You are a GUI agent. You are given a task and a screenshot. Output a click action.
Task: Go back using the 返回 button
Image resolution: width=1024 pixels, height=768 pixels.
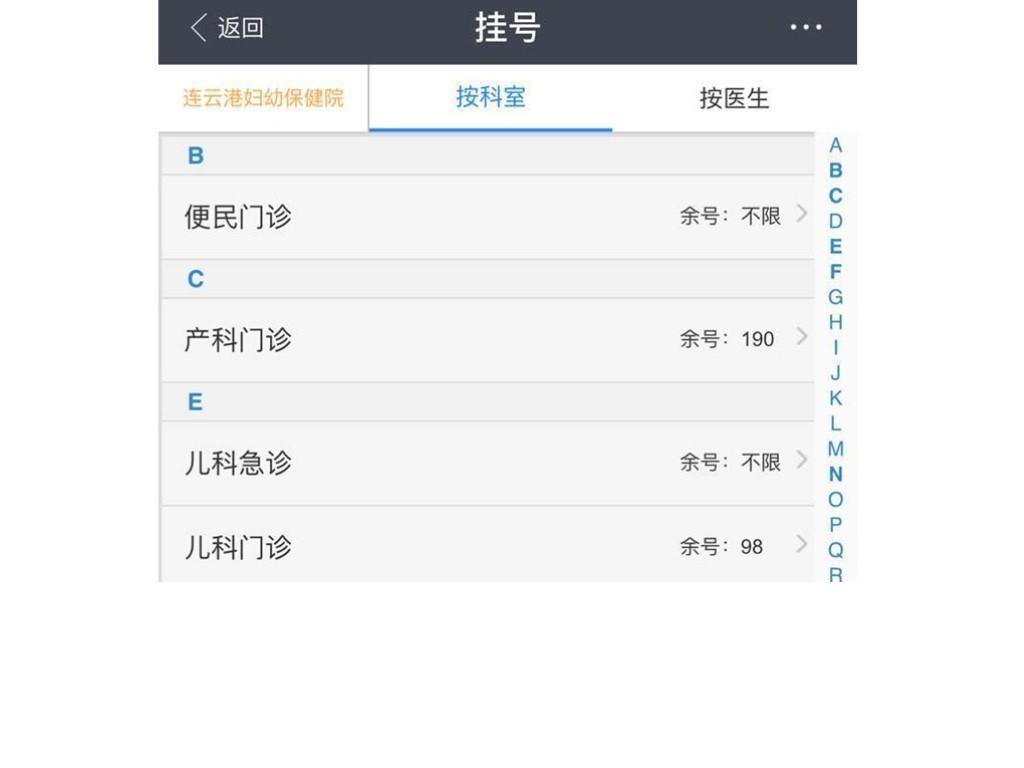pos(227,28)
